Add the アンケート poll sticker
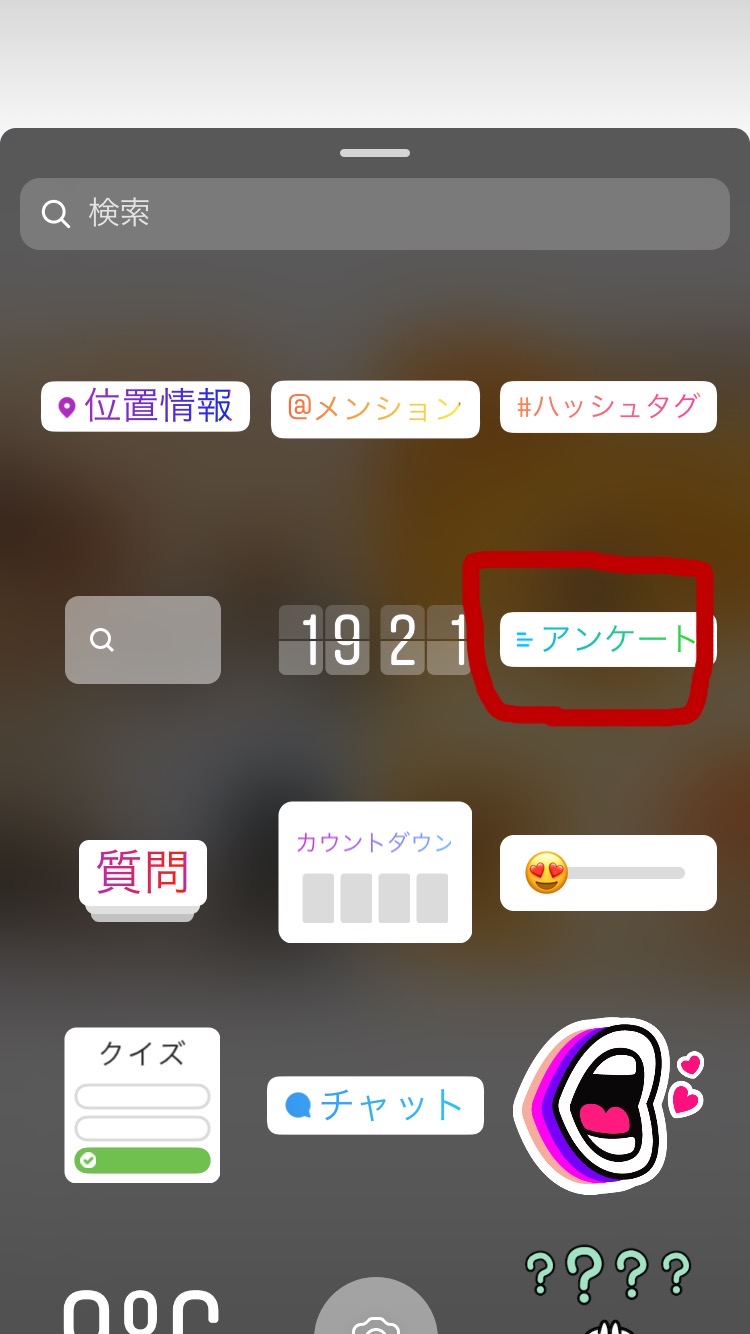750x1334 pixels. point(606,639)
